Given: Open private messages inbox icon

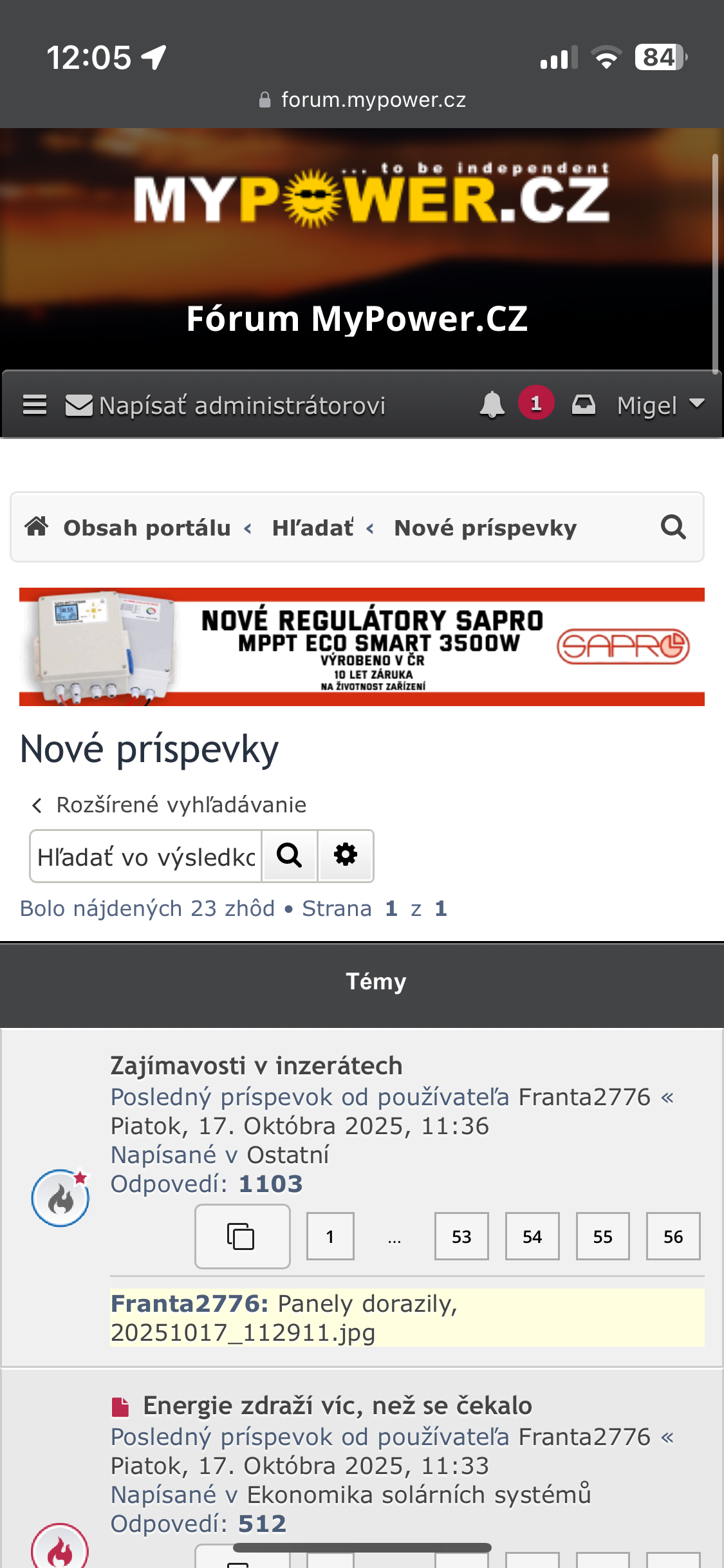Looking at the screenshot, I should (x=584, y=405).
